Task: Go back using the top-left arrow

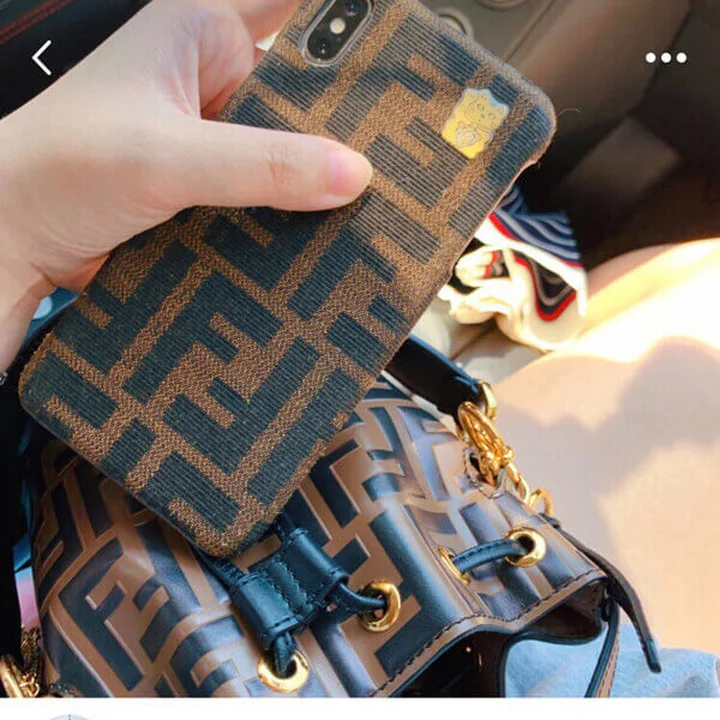Action: click(41, 58)
